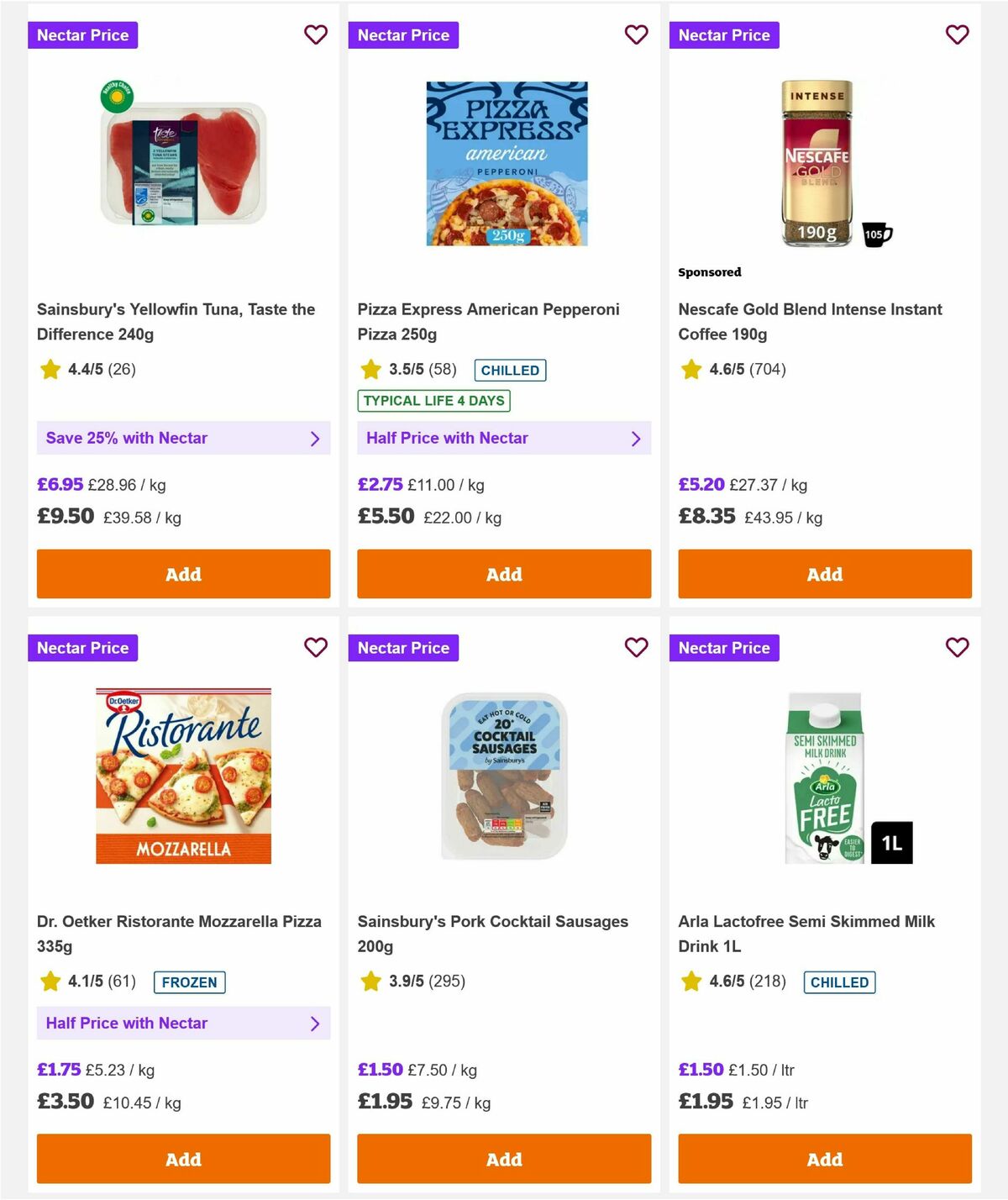
Task: Favourite the Sainsbury's Yellowfin Tuna product
Action: click(316, 35)
